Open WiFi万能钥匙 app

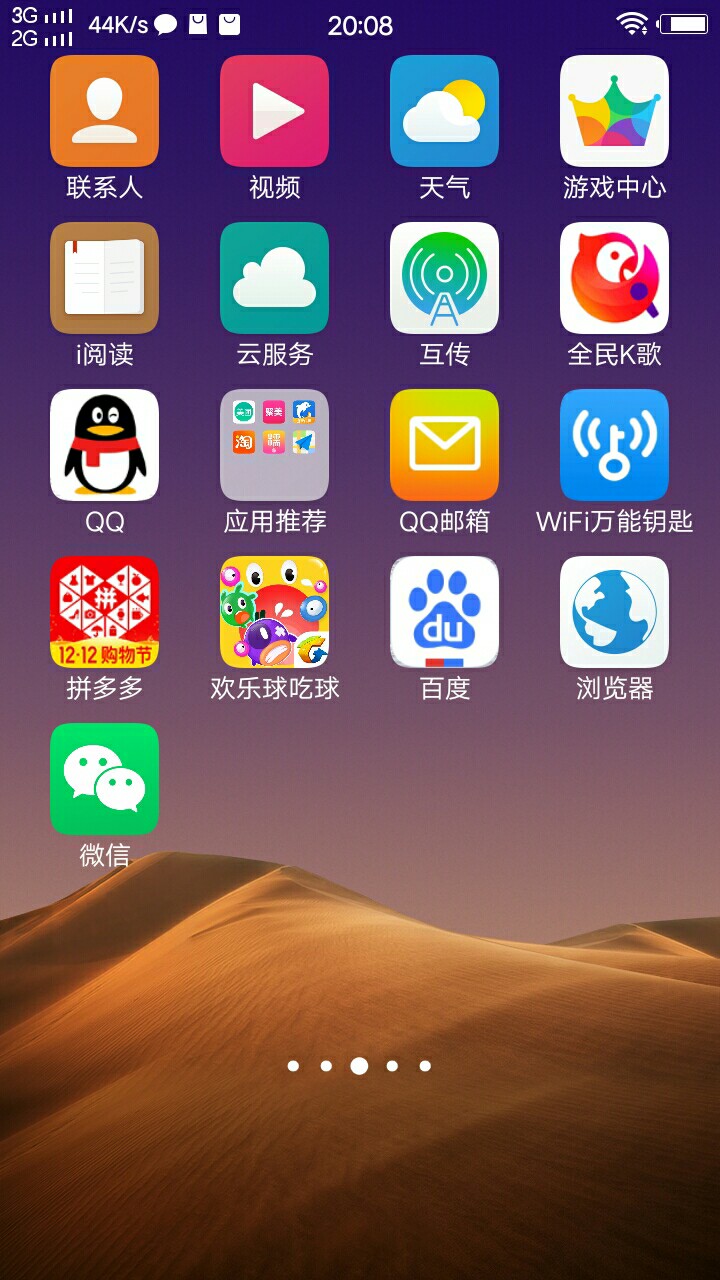pos(614,445)
